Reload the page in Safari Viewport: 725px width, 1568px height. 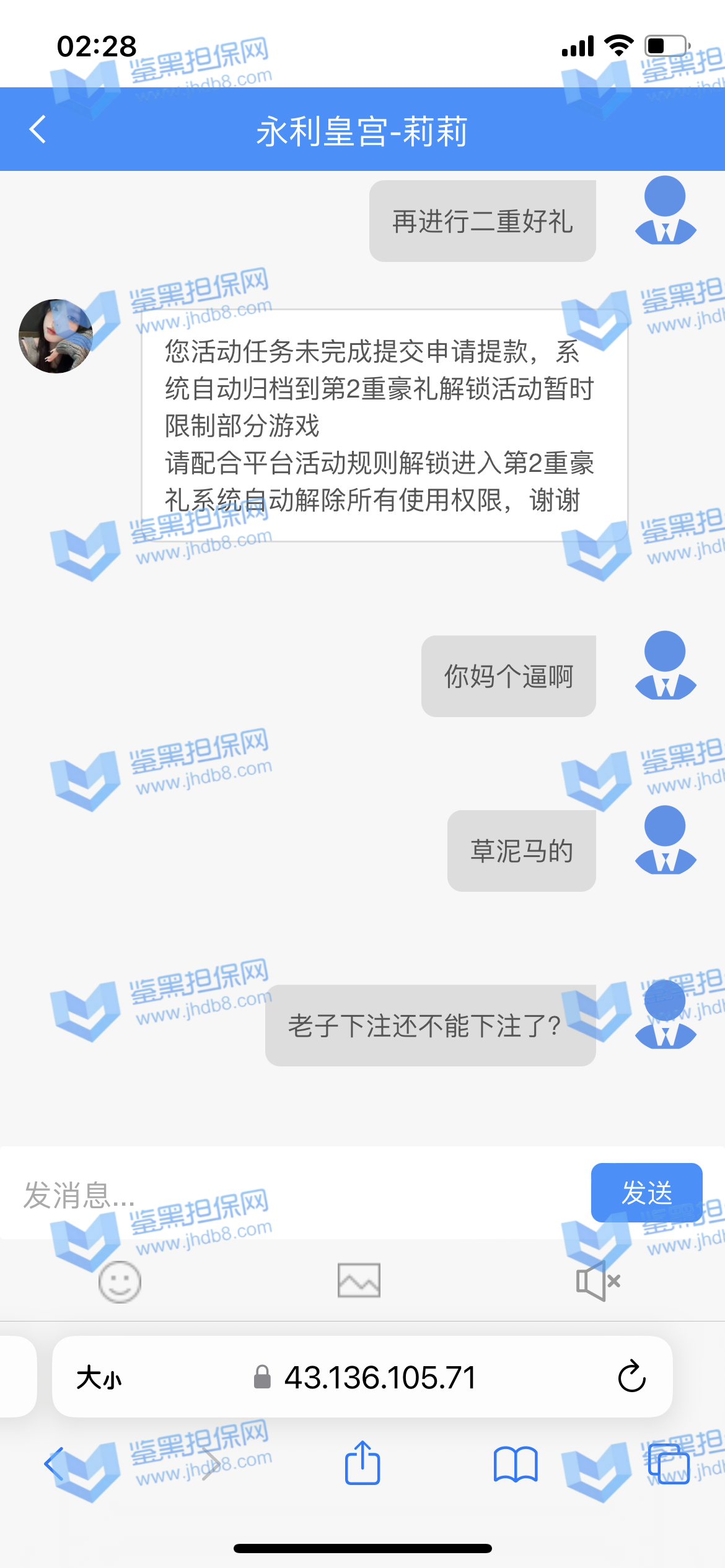point(631,1377)
